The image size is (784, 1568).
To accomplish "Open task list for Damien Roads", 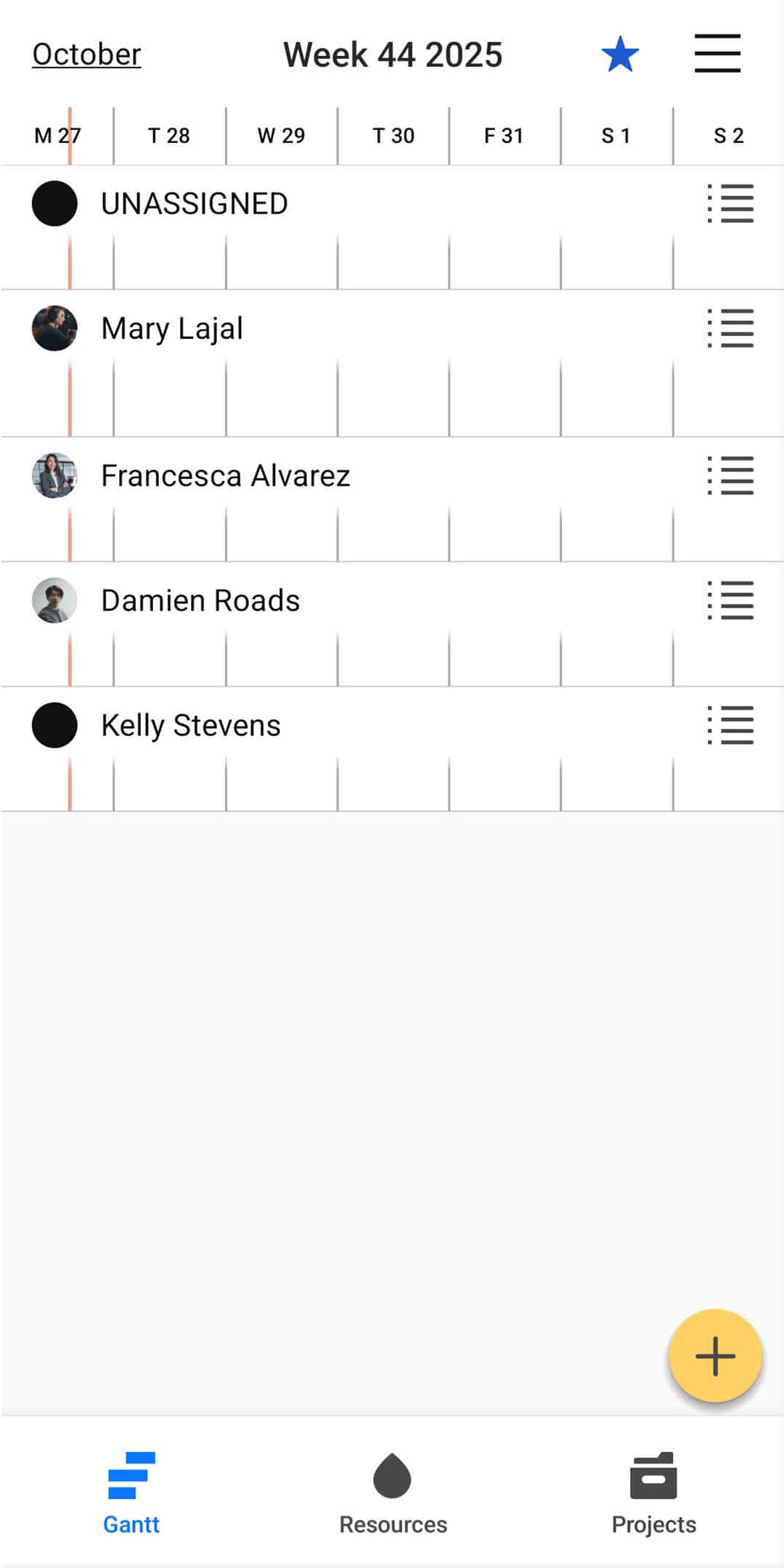I will 730,601.
